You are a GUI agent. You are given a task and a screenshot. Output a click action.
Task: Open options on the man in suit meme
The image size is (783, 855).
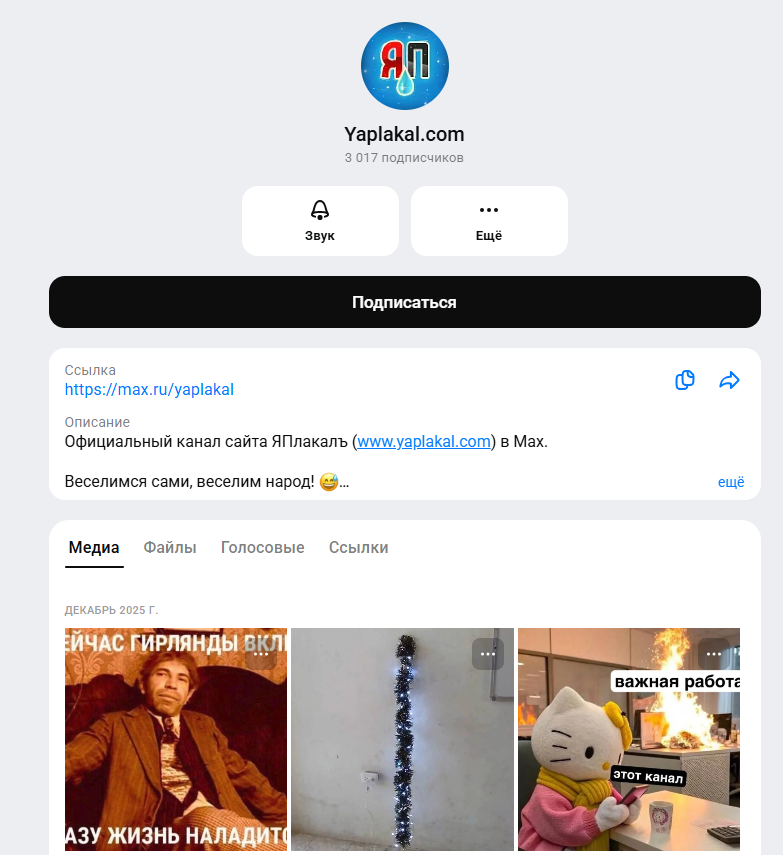click(261, 654)
